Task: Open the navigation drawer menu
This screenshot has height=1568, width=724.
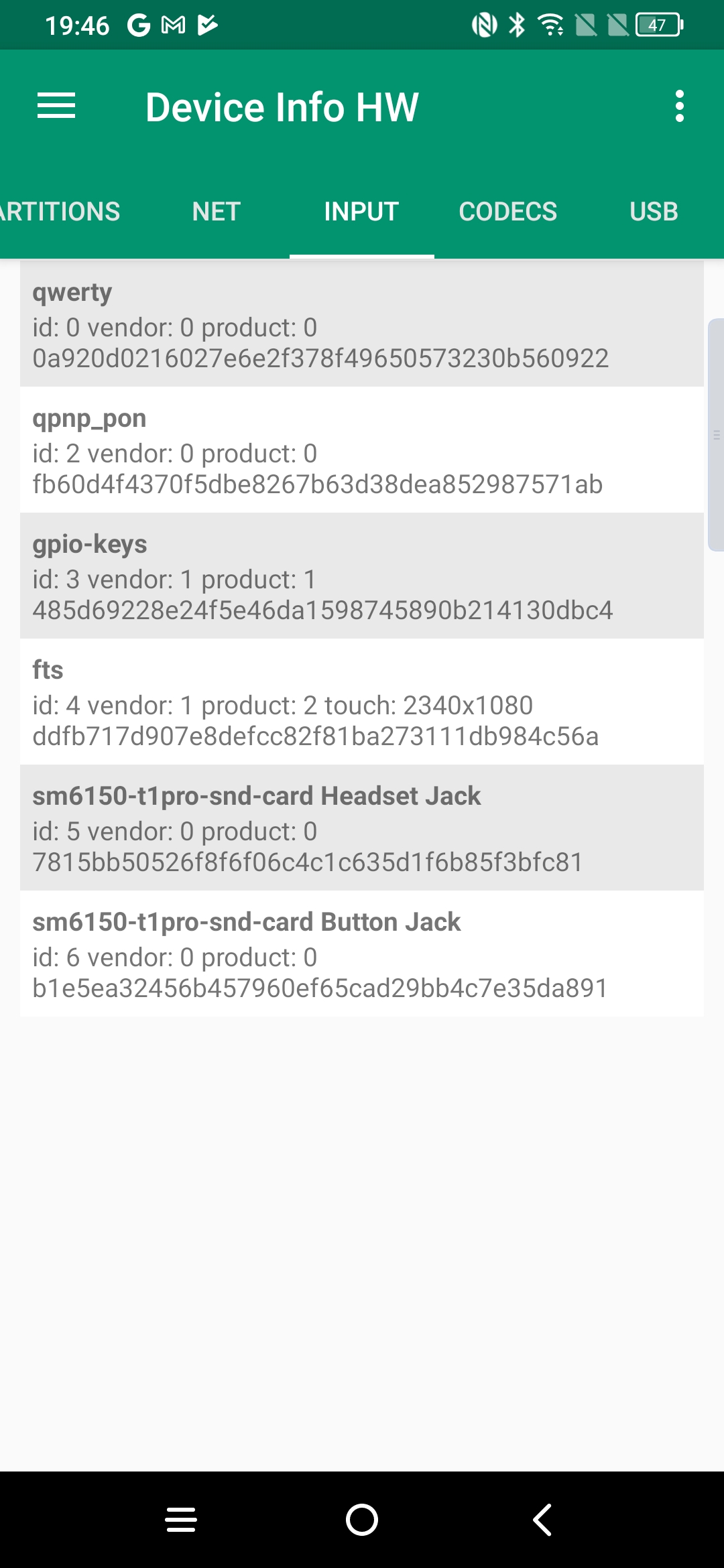Action: [x=56, y=107]
